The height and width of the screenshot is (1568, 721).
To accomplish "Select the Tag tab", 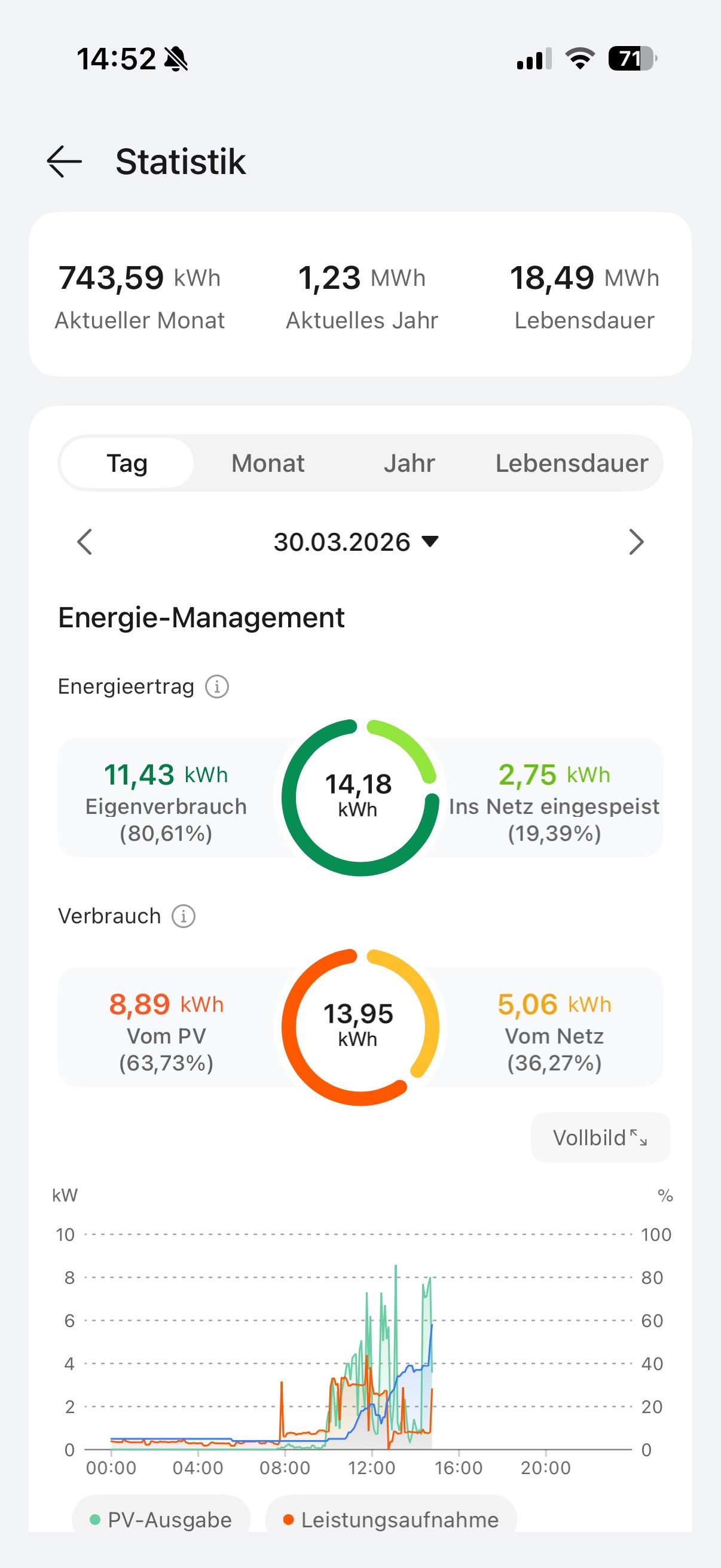I will pyautogui.click(x=127, y=463).
